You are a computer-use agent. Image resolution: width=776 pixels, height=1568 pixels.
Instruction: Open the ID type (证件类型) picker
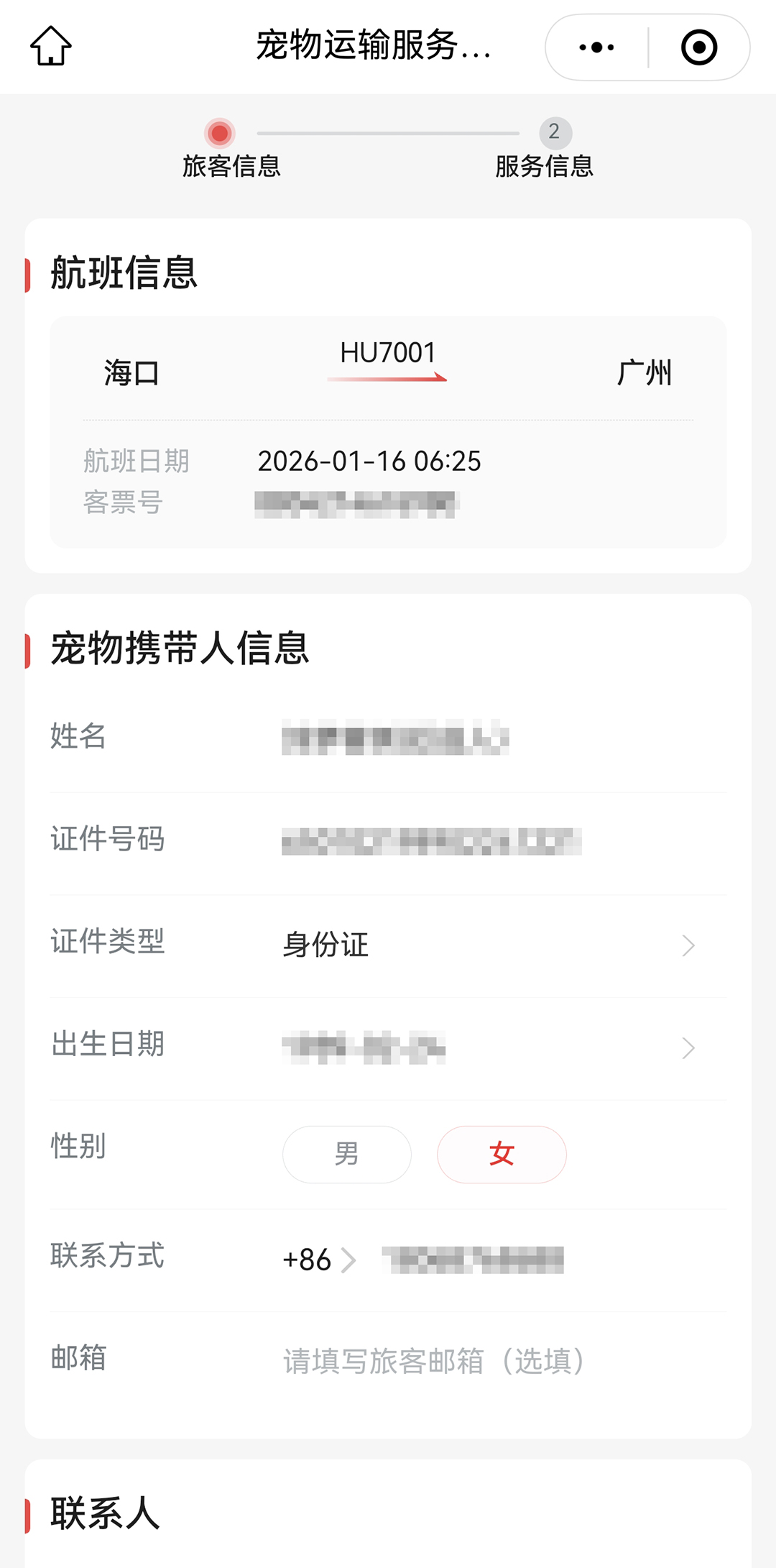[487, 945]
